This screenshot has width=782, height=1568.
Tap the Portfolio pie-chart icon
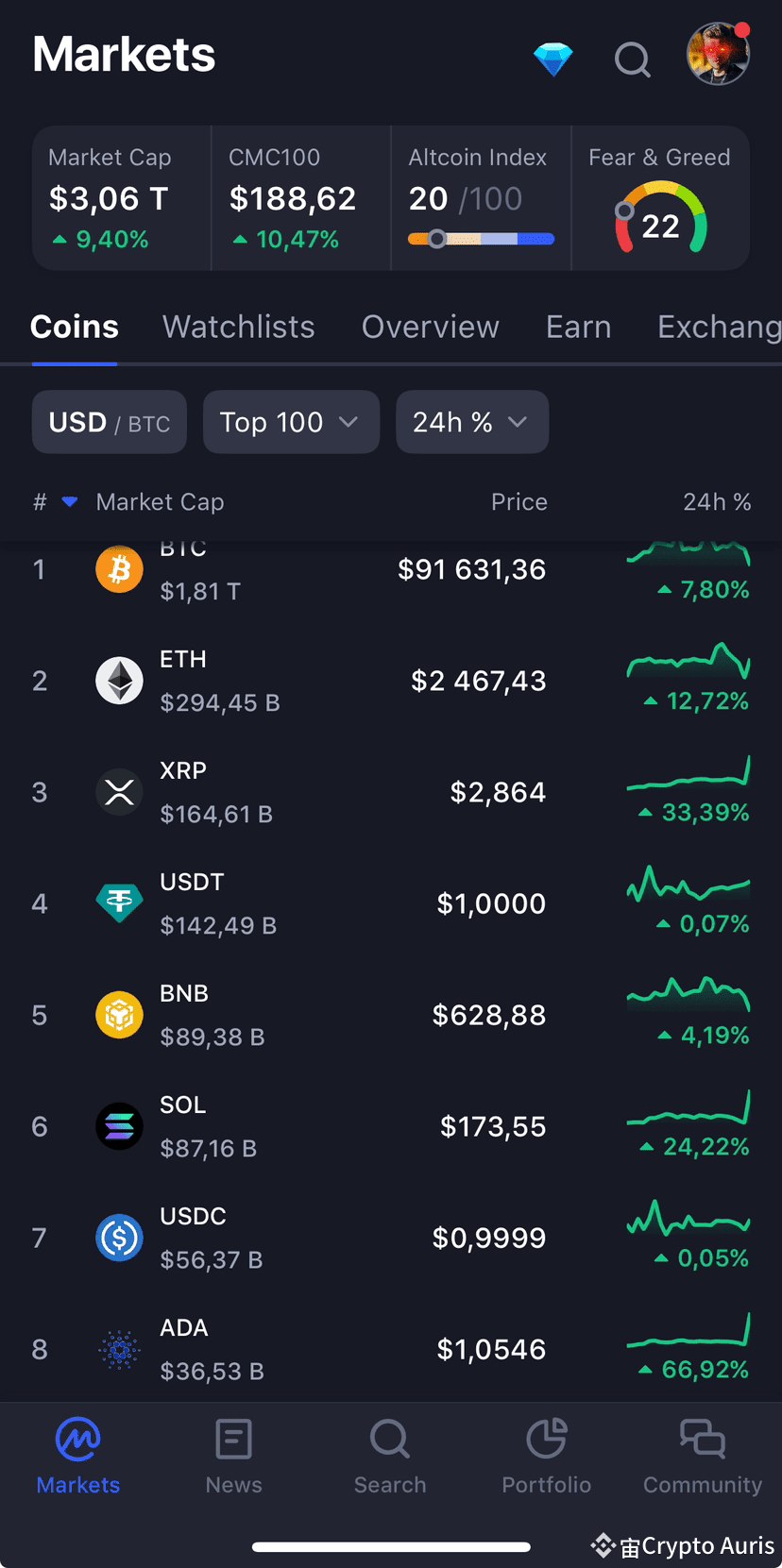coord(546,1439)
